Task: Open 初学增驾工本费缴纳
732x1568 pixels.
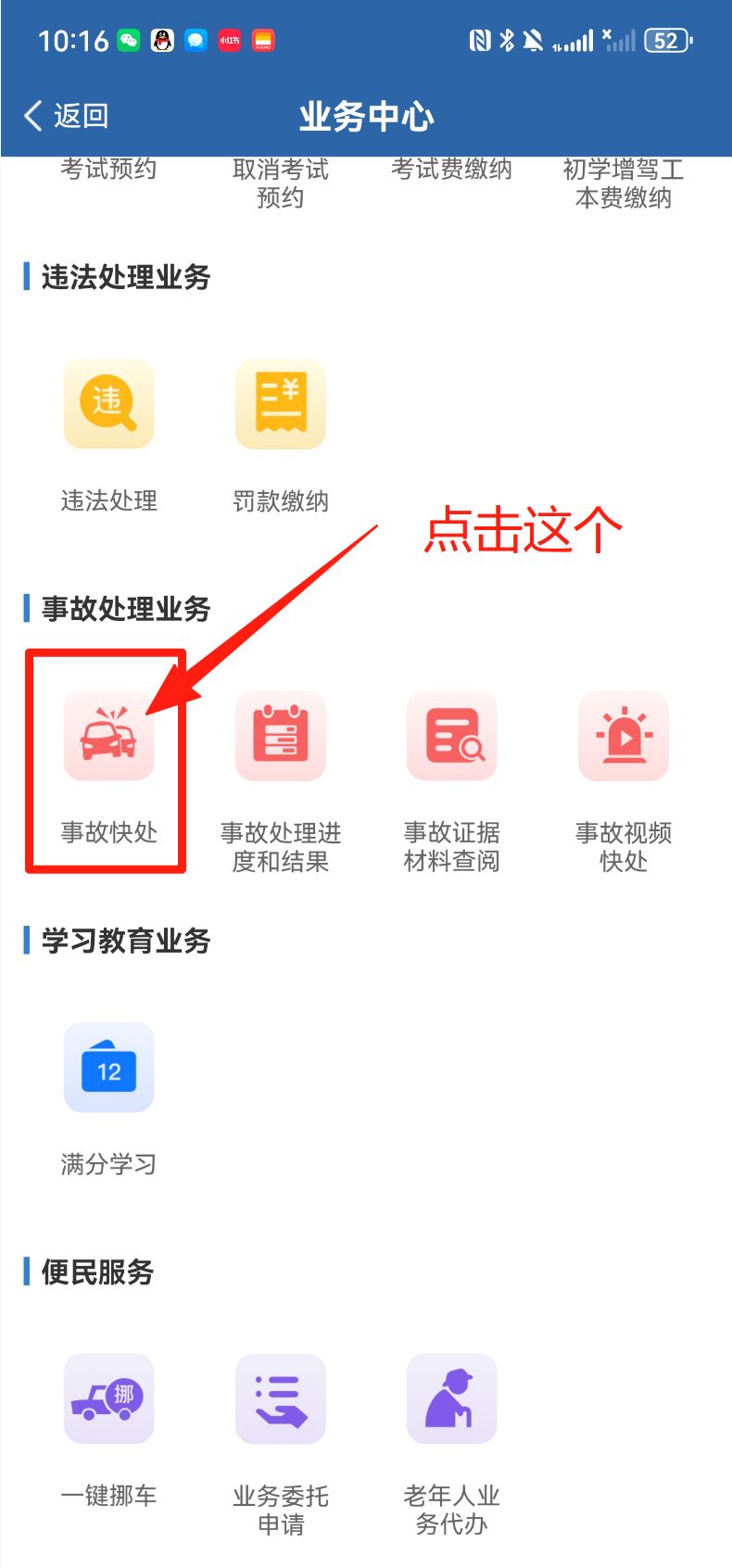Action: 623,183
